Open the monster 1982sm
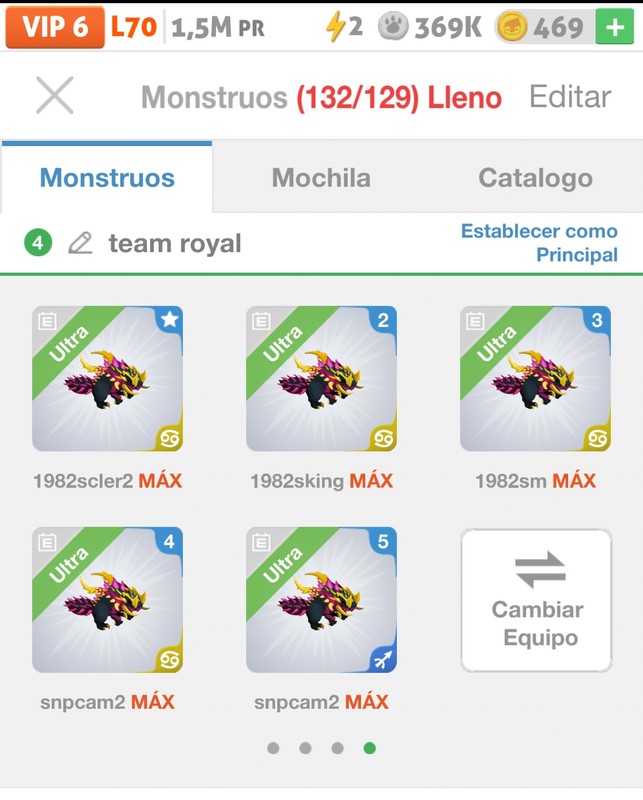The image size is (643, 800). pos(535,379)
